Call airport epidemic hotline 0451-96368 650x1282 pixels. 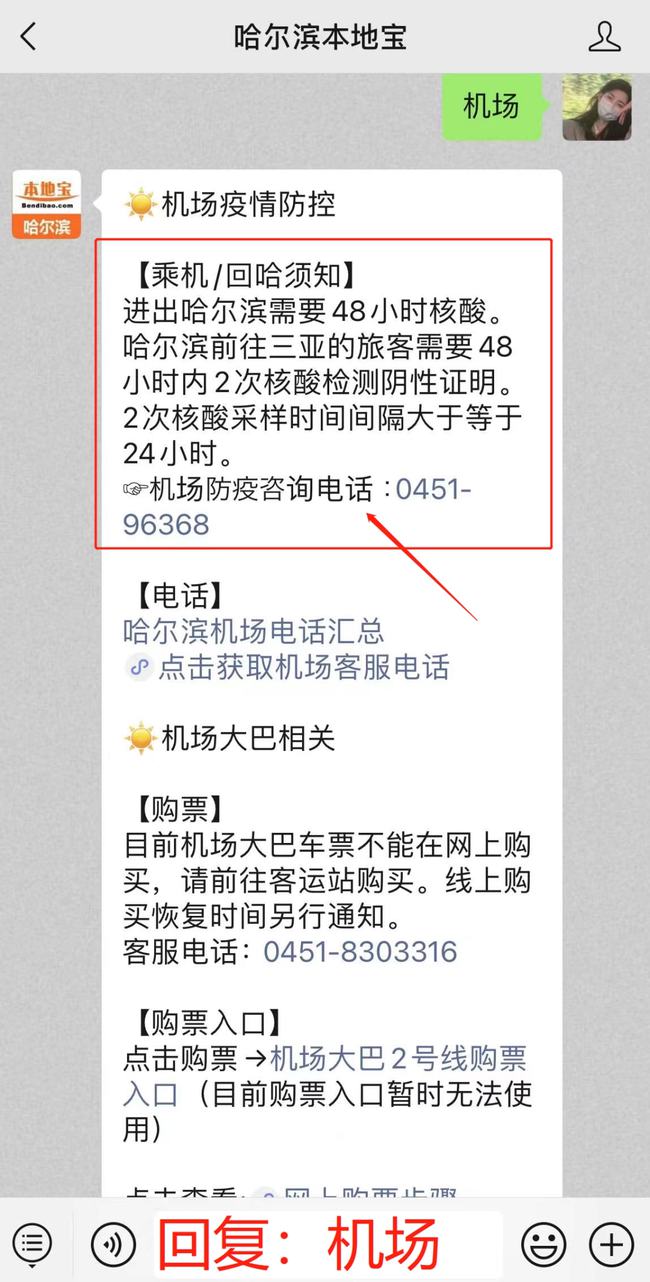click(297, 506)
